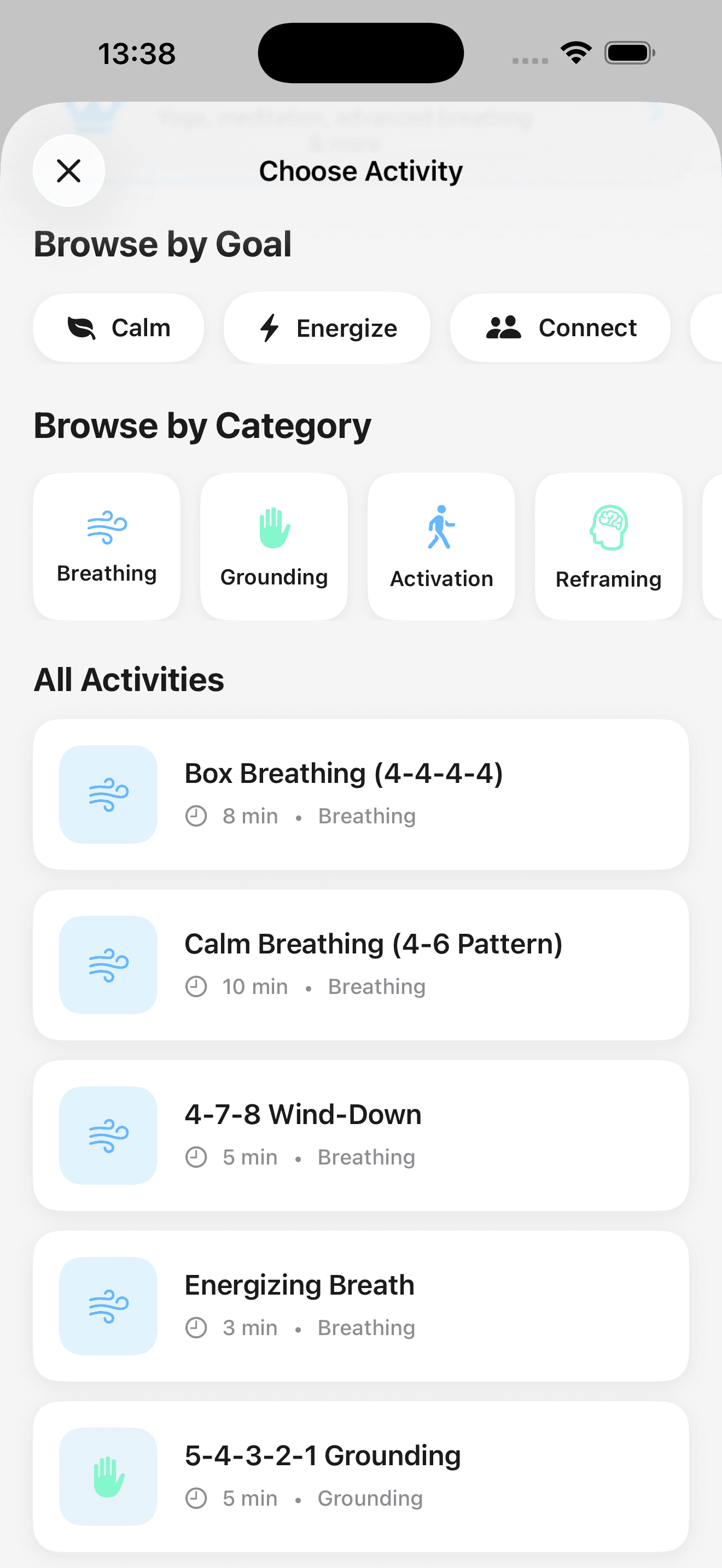
Task: Open Box Breathing (4-4-4-4) activity
Action: click(x=361, y=793)
